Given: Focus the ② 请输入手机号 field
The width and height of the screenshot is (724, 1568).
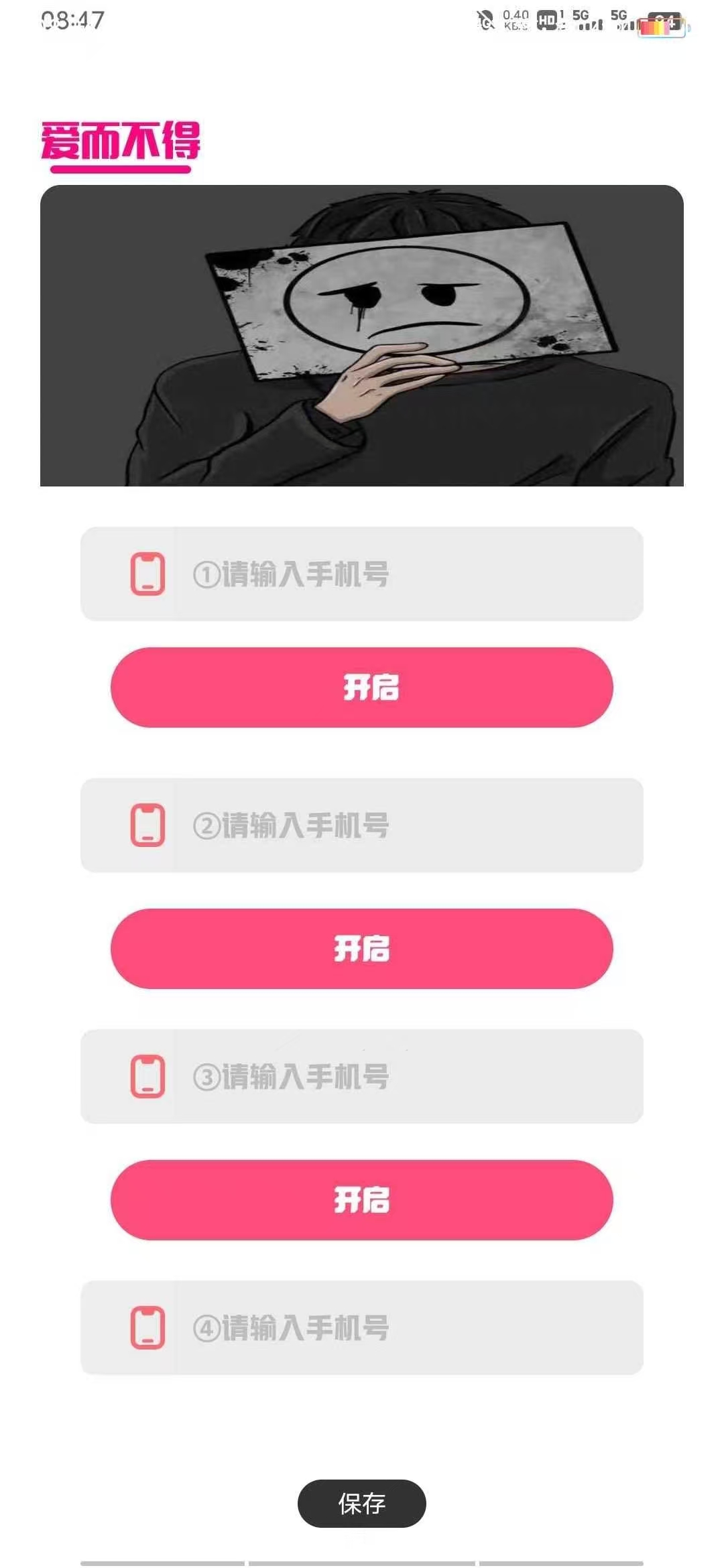Looking at the screenshot, I should pos(402,826).
